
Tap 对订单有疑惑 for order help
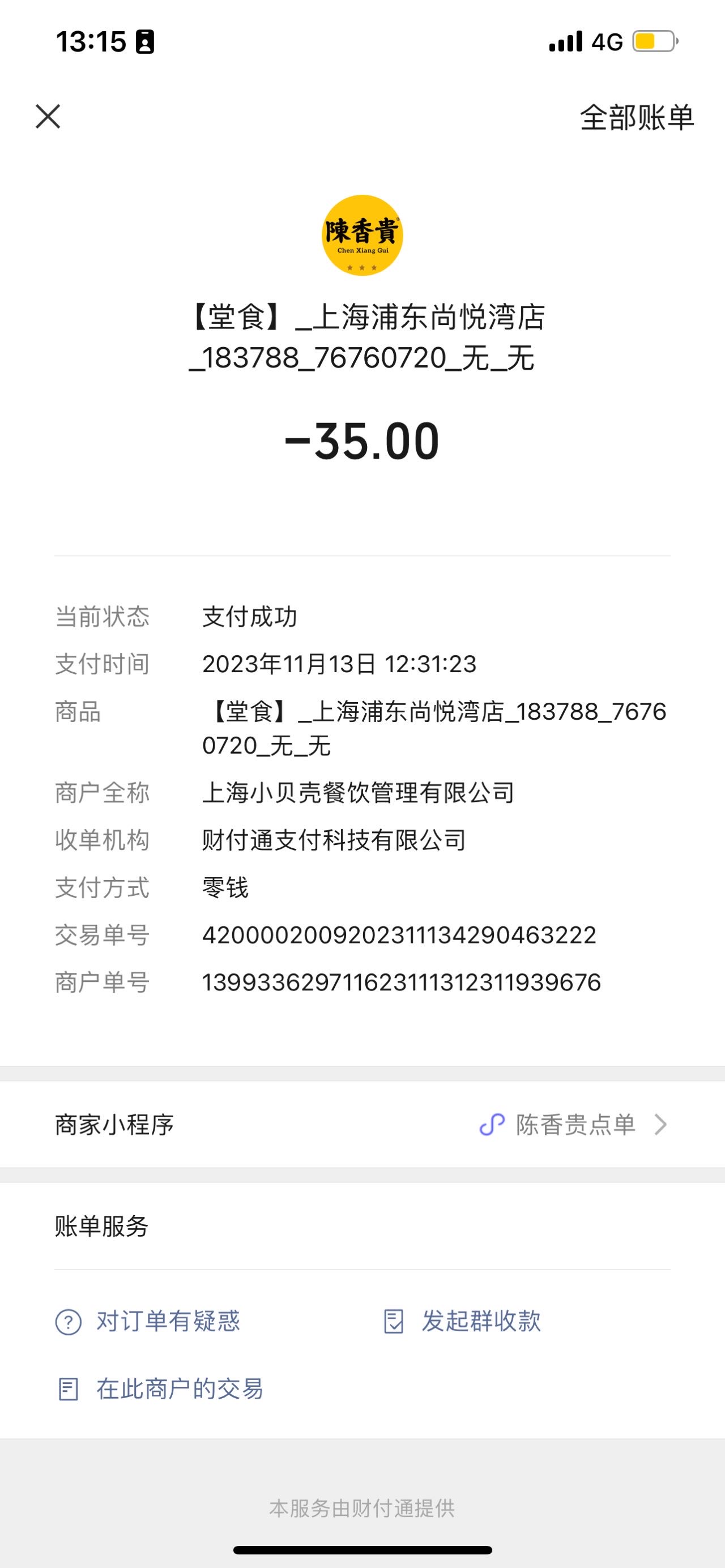(148, 1322)
